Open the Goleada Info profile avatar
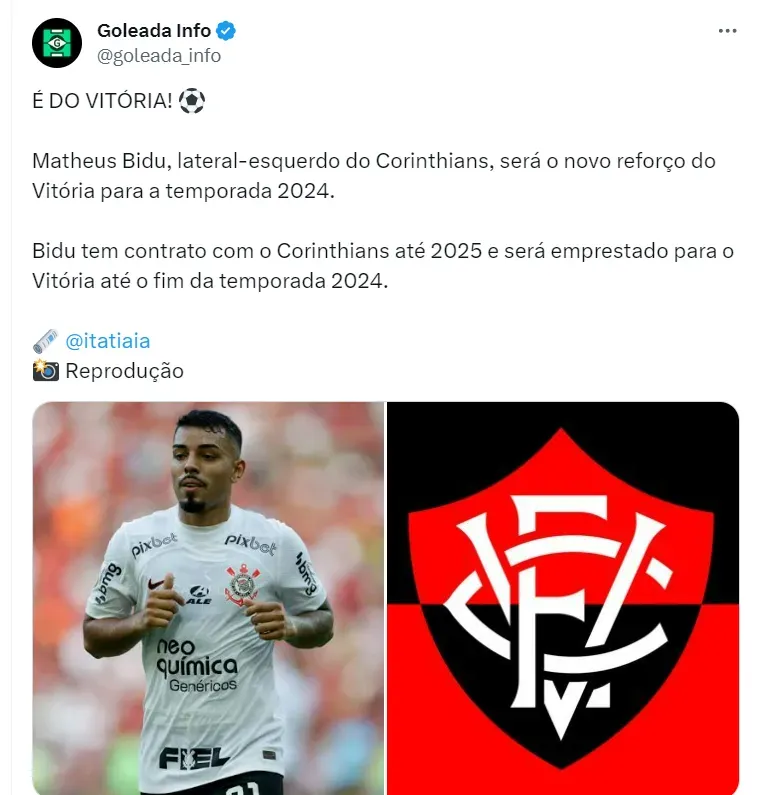The height and width of the screenshot is (795, 757). point(57,43)
